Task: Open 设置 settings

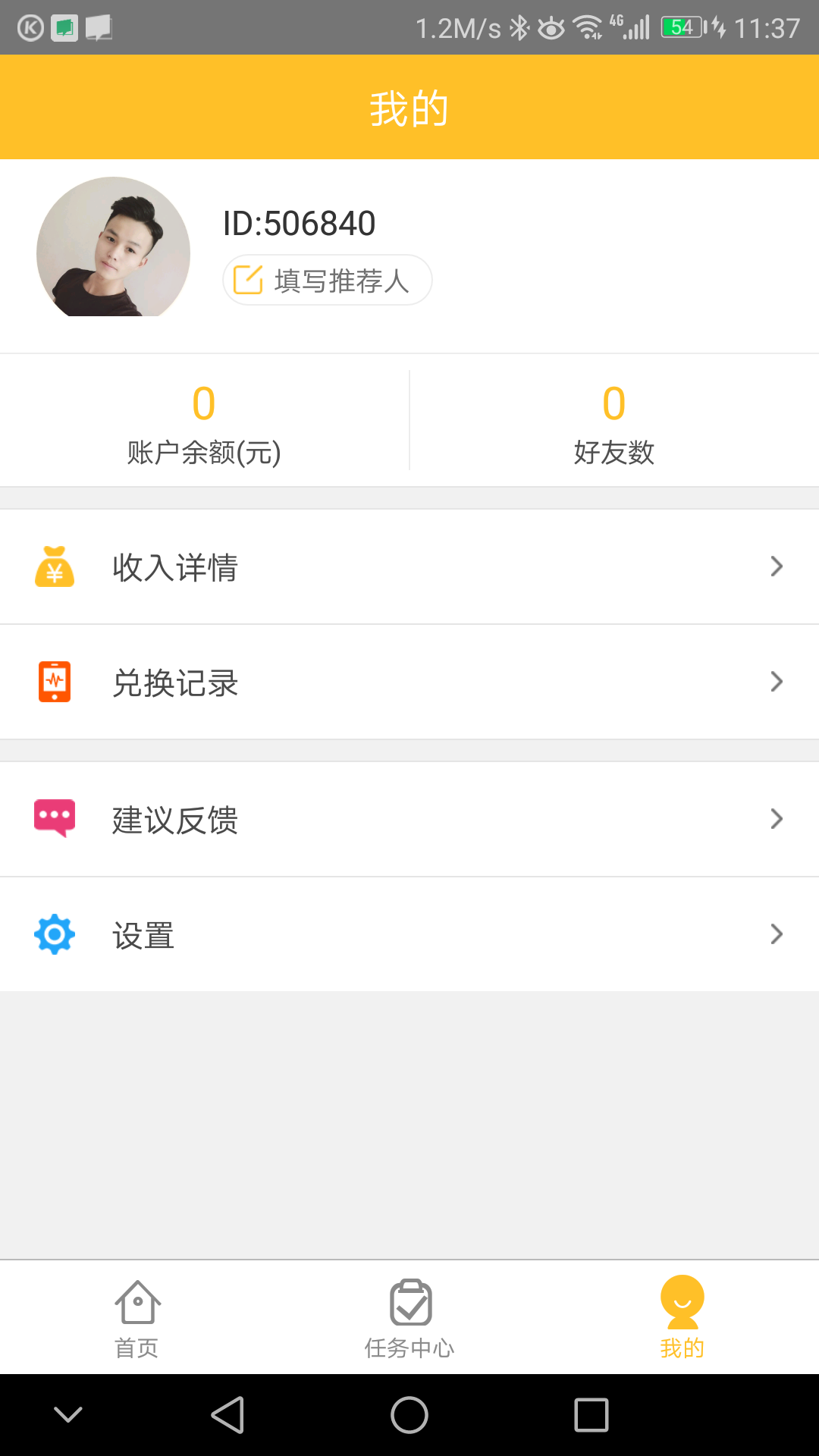Action: 409,935
